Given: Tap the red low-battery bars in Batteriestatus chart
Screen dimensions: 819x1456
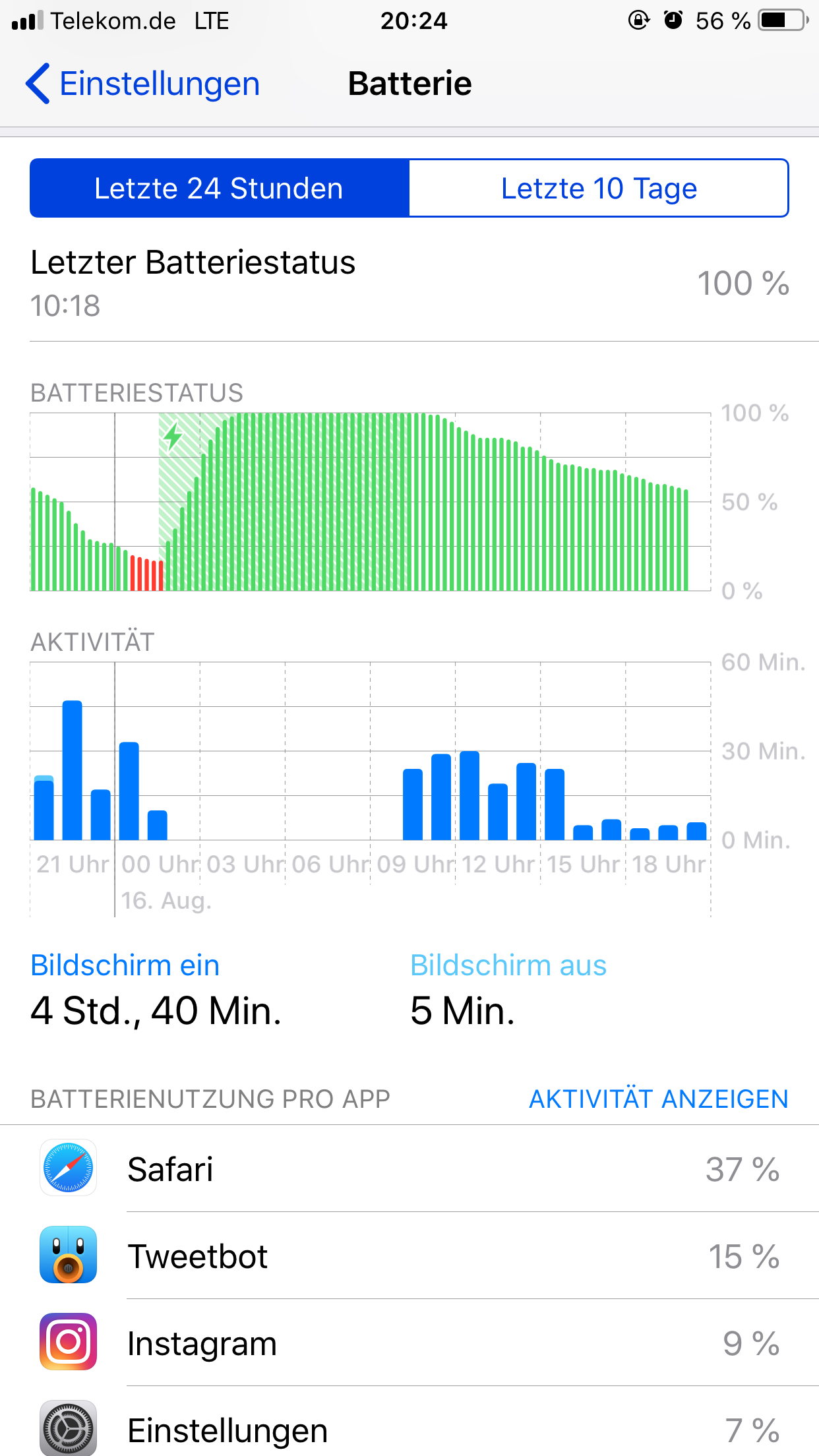Looking at the screenshot, I should pyautogui.click(x=147, y=574).
